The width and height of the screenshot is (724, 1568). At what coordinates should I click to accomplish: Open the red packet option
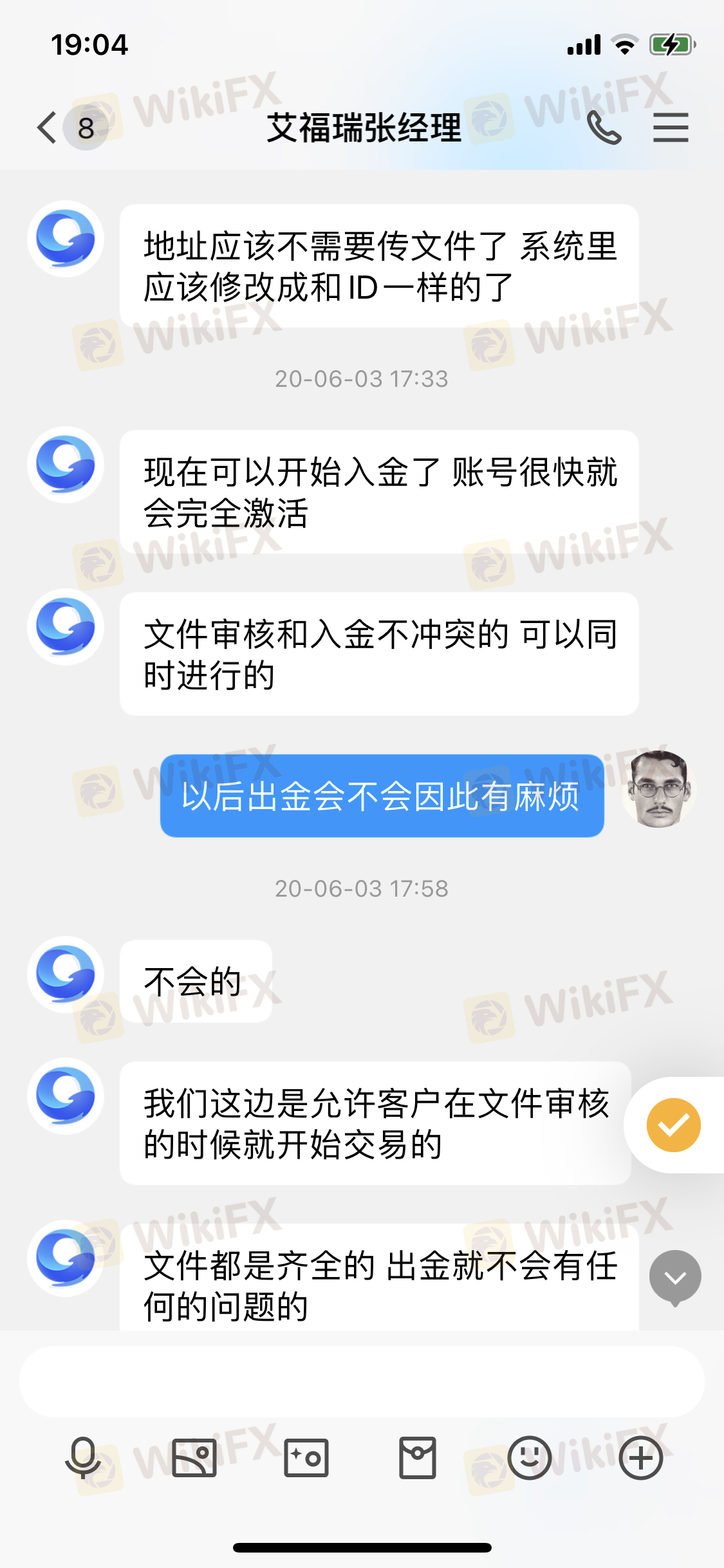coord(418,1458)
